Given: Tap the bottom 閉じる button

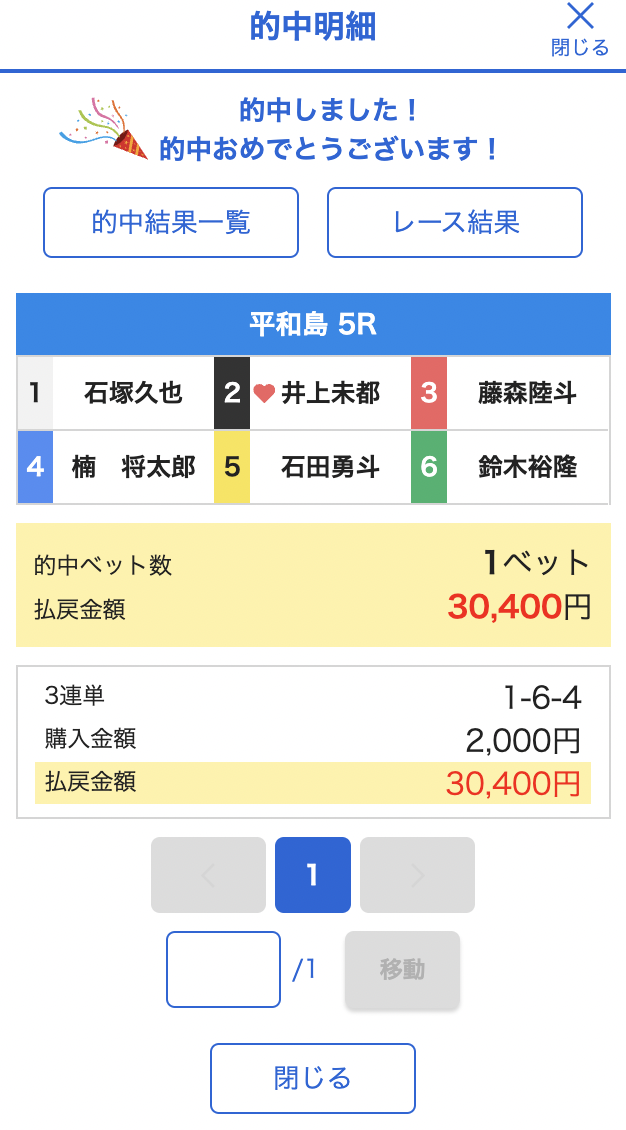Looking at the screenshot, I should (x=313, y=1078).
